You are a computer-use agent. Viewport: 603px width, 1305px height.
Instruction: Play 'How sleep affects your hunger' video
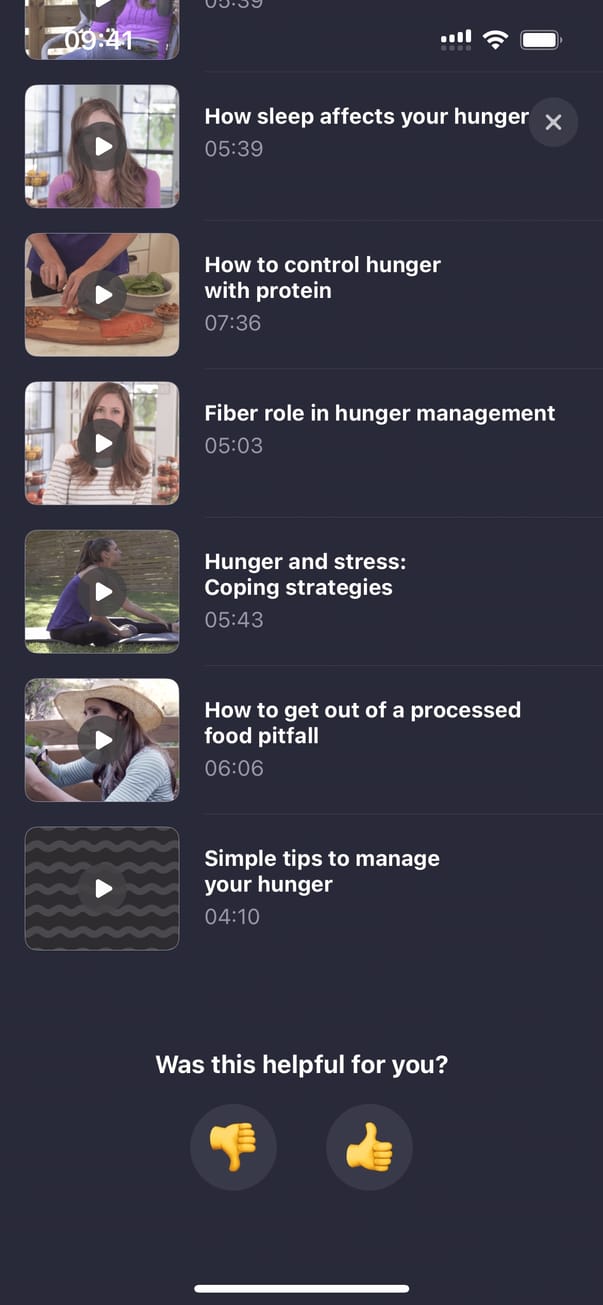pyautogui.click(x=102, y=146)
